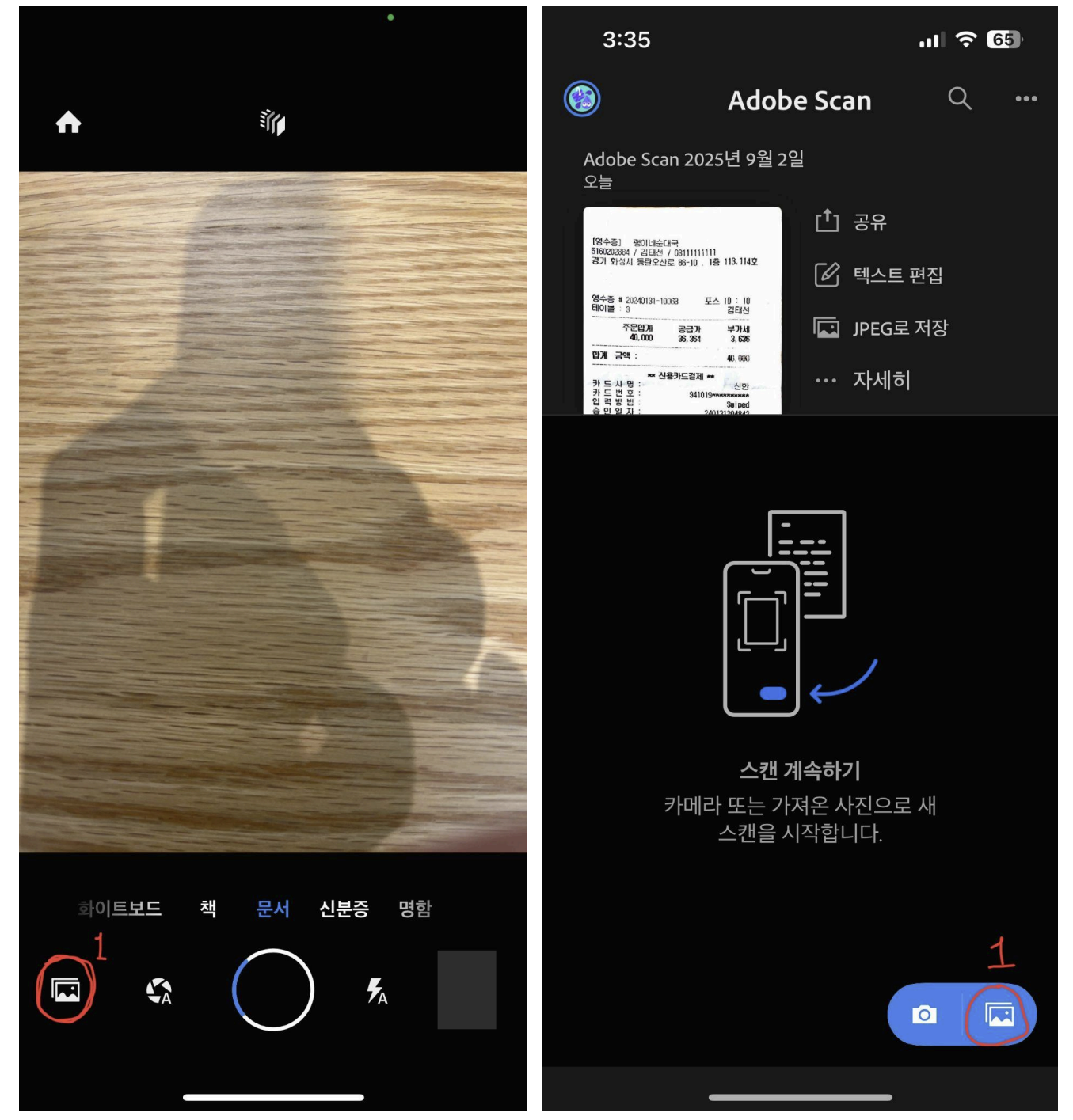Viewport: 1073px width, 1120px height.
Task: Open the profile avatar in Adobe Scan
Action: pyautogui.click(x=582, y=99)
